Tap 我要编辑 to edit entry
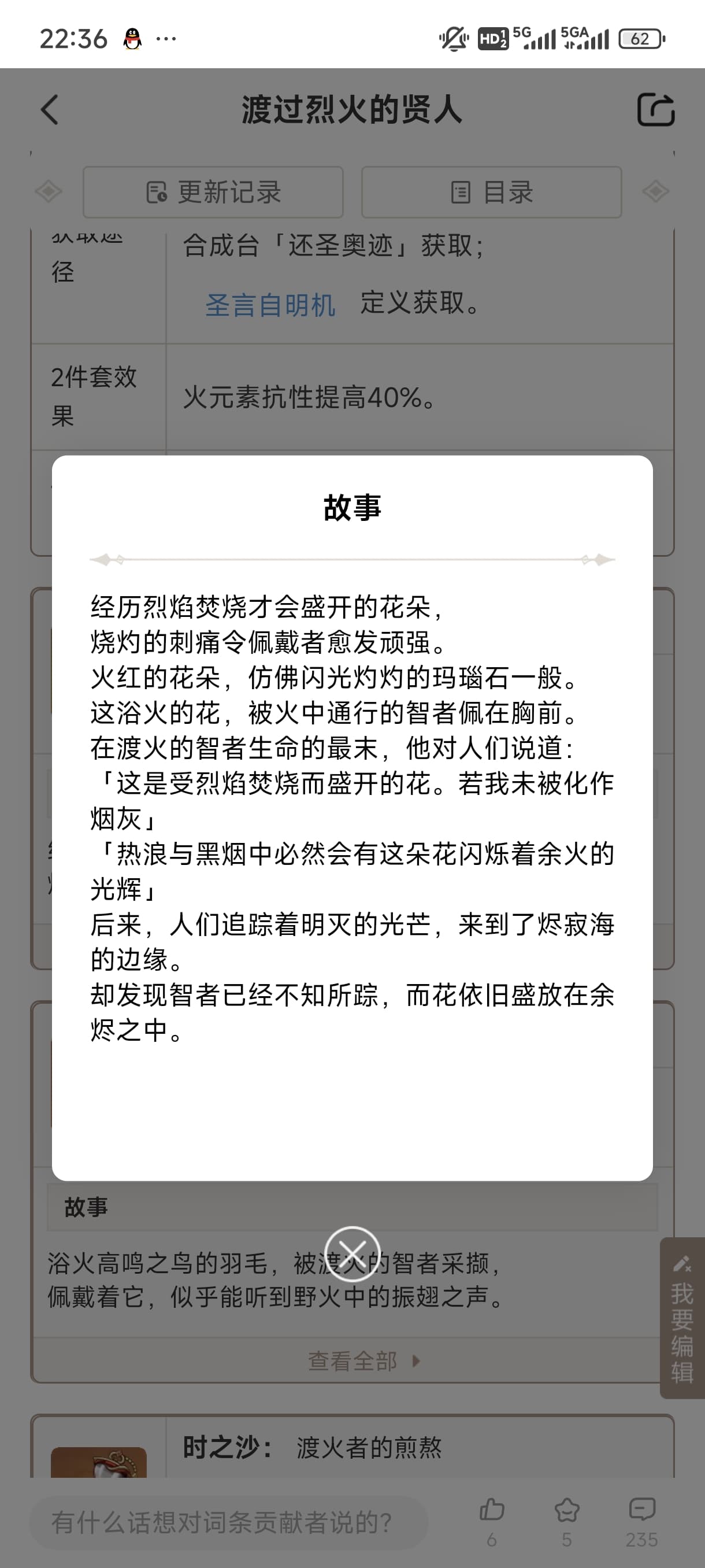 [x=682, y=1318]
